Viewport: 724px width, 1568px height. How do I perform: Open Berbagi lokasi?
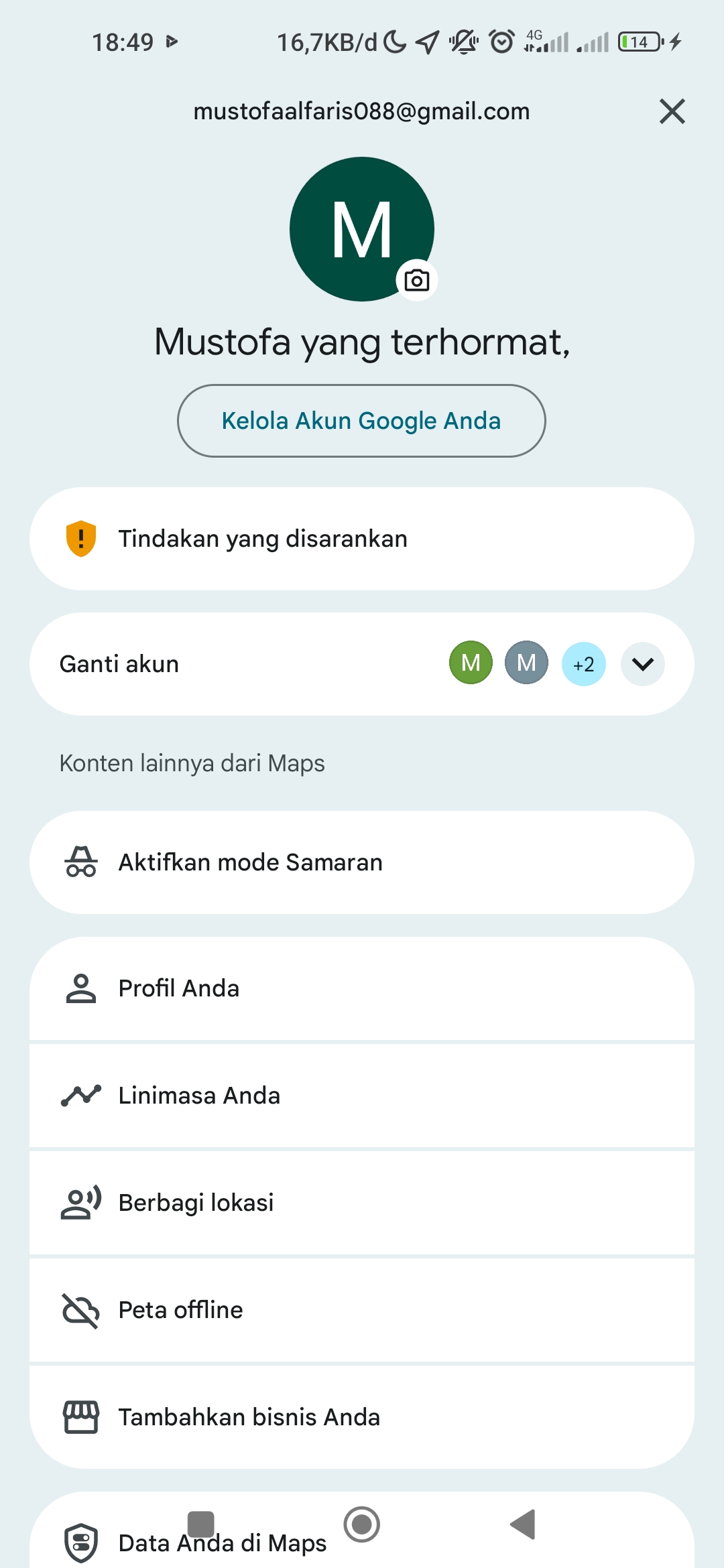pyautogui.click(x=362, y=1203)
